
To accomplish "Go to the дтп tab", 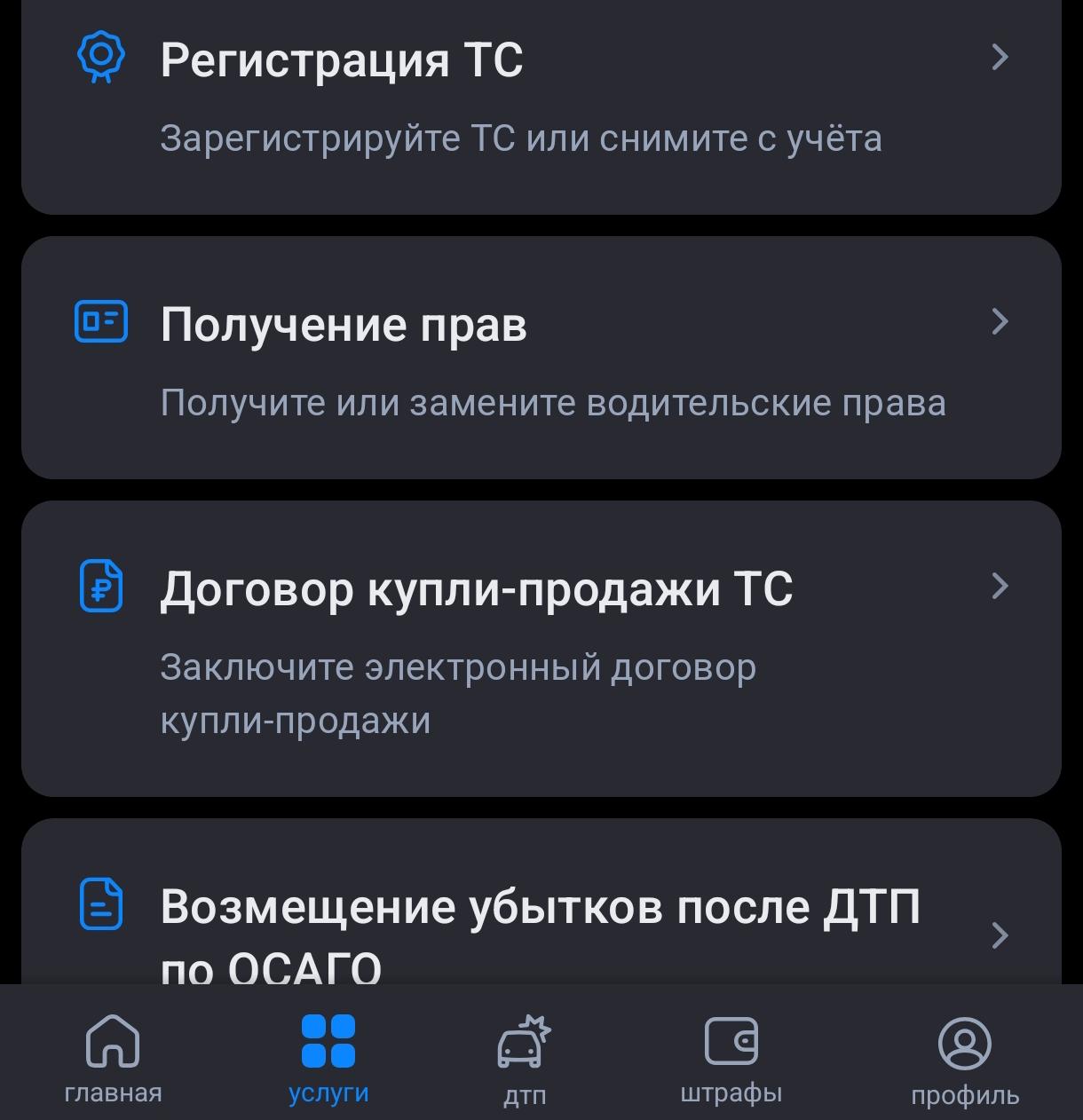I will (x=524, y=1060).
